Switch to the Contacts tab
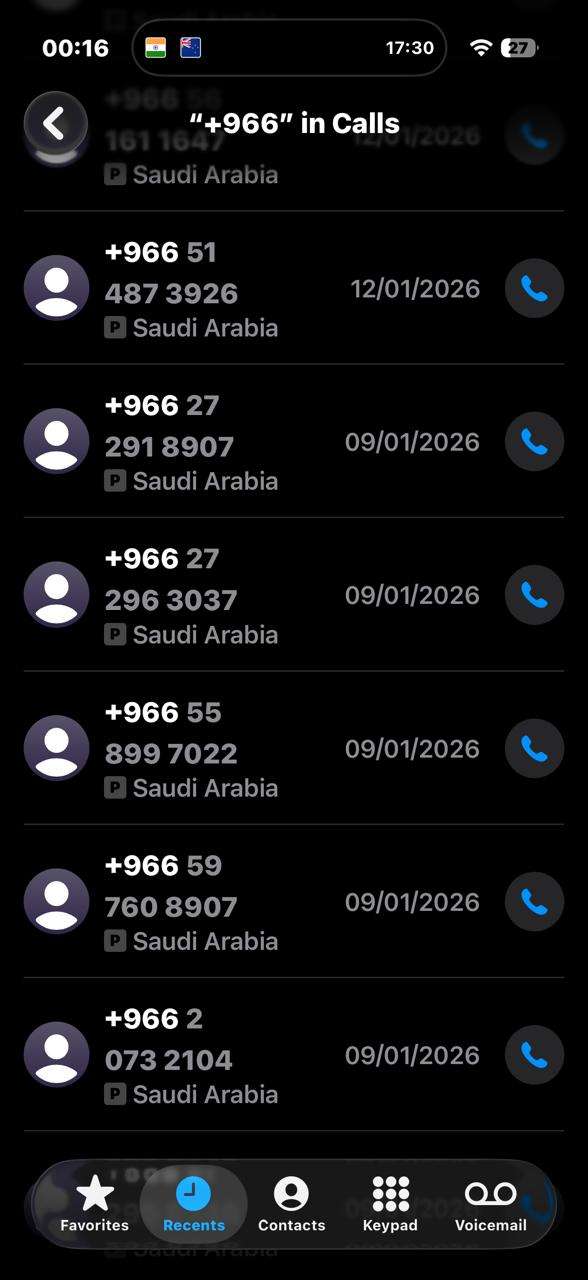Viewport: 588px width, 1280px height. (292, 1204)
